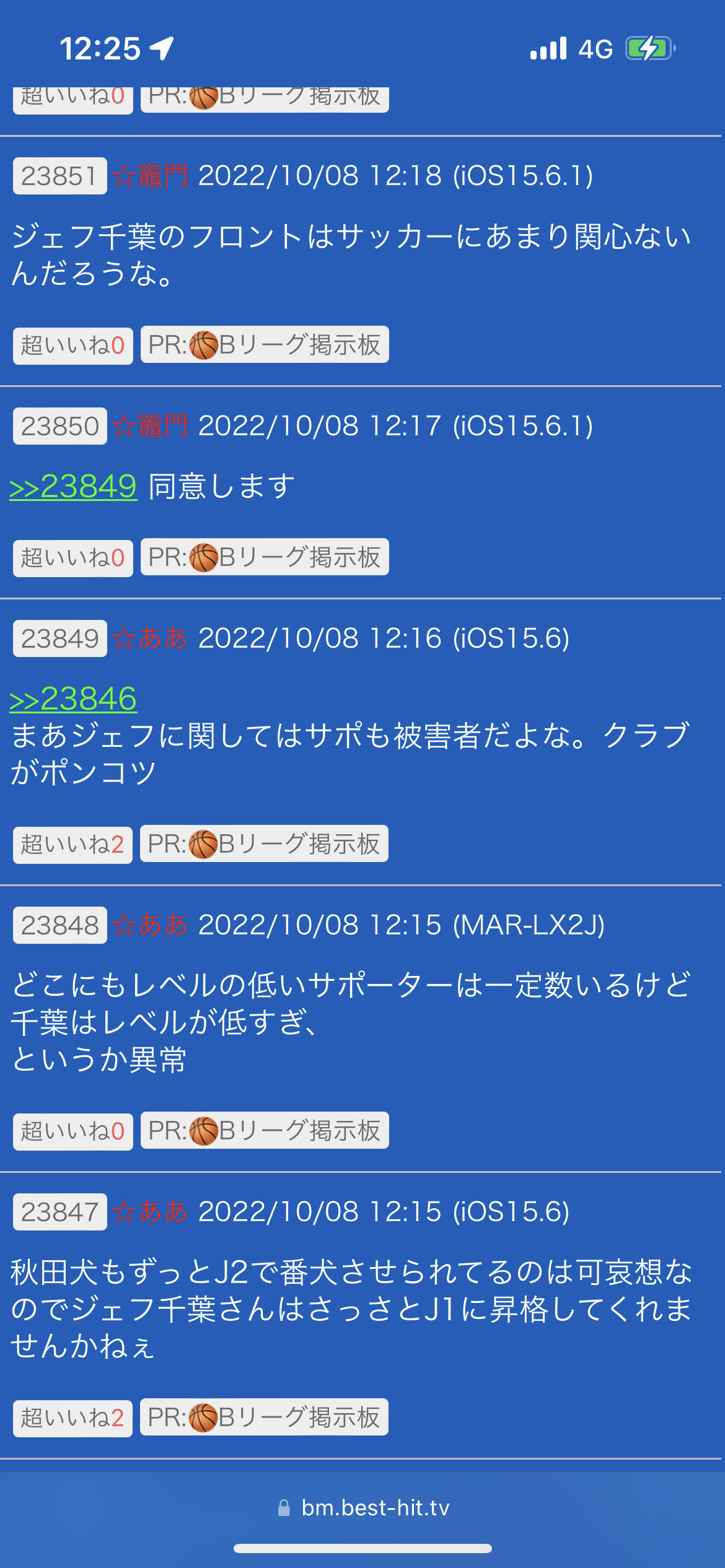Viewport: 725px width, 1568px height.
Task: Open Bリーグ掲示板 PR link under post 23849
Action: click(264, 843)
